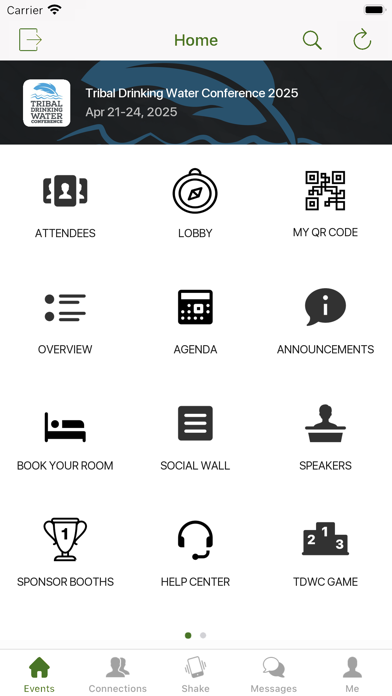392x696 pixels.
Task: Switch to the Shake tab
Action: click(x=195, y=675)
